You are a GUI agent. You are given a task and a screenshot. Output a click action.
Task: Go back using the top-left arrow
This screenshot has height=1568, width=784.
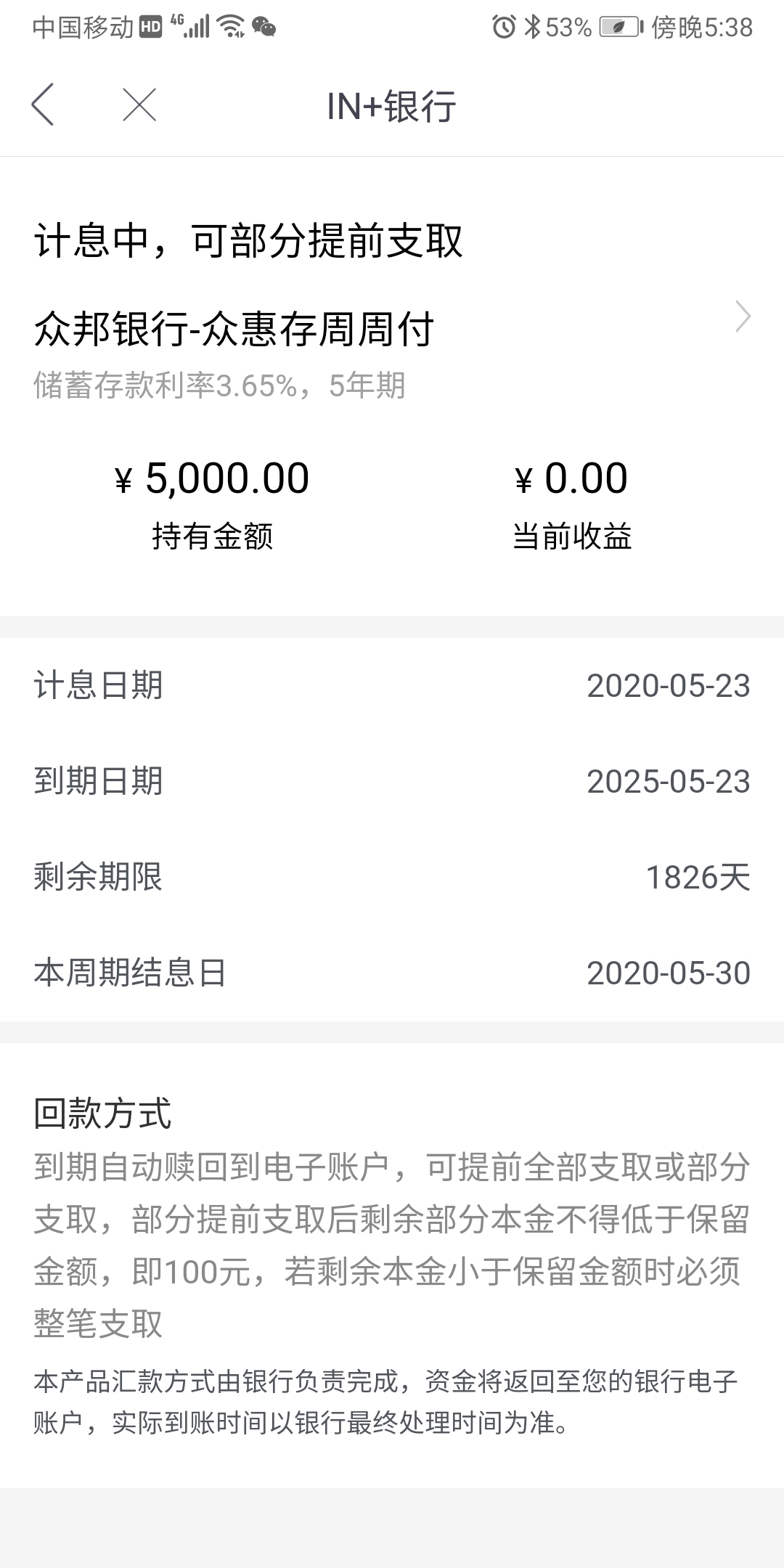(43, 105)
